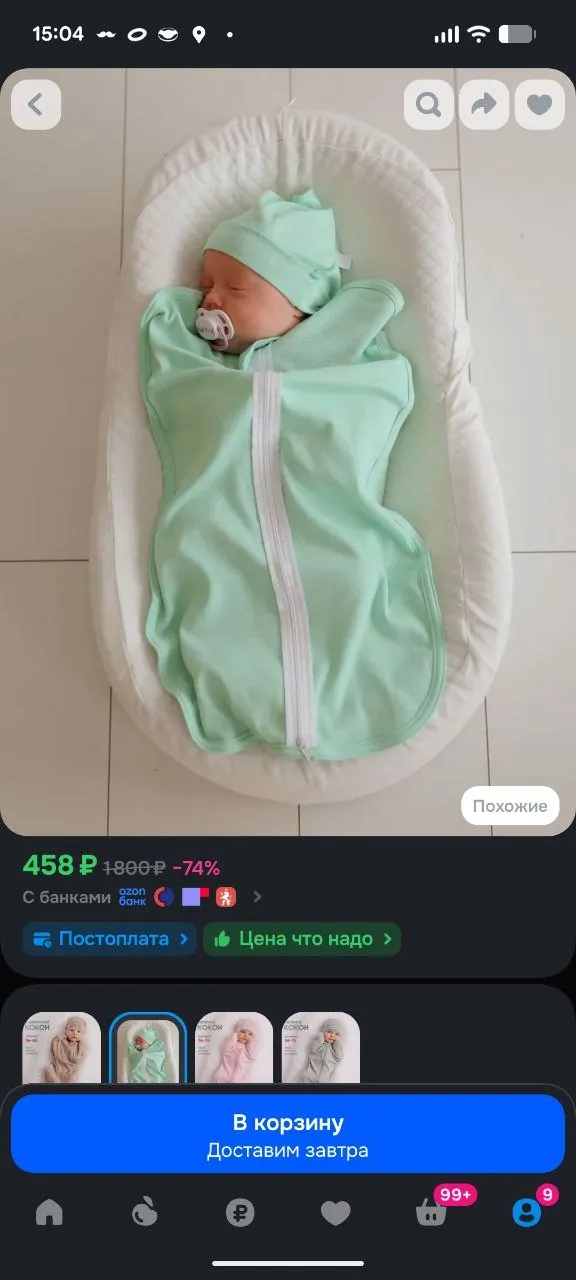Open the Fresh apple tab
Image resolution: width=576 pixels, height=1280 pixels.
144,1213
